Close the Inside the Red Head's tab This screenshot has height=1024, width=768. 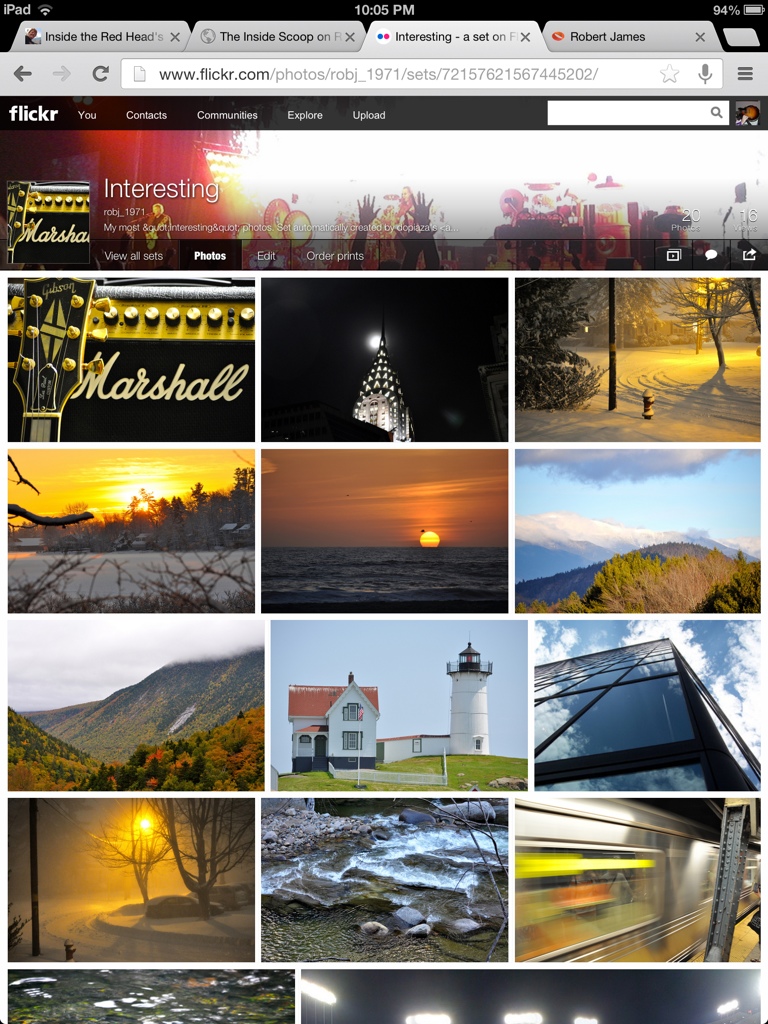pyautogui.click(x=175, y=37)
